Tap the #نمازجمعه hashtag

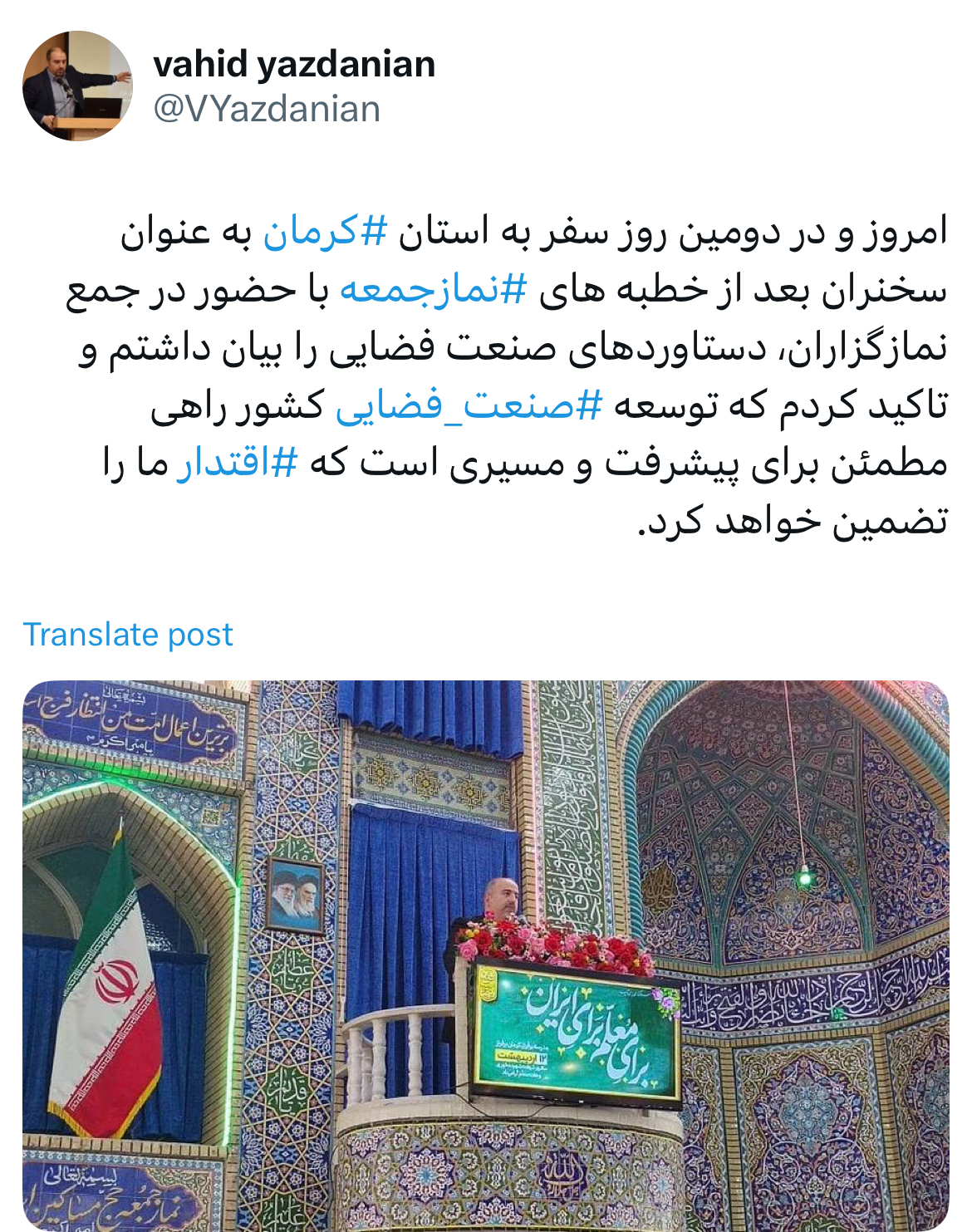coord(433,291)
